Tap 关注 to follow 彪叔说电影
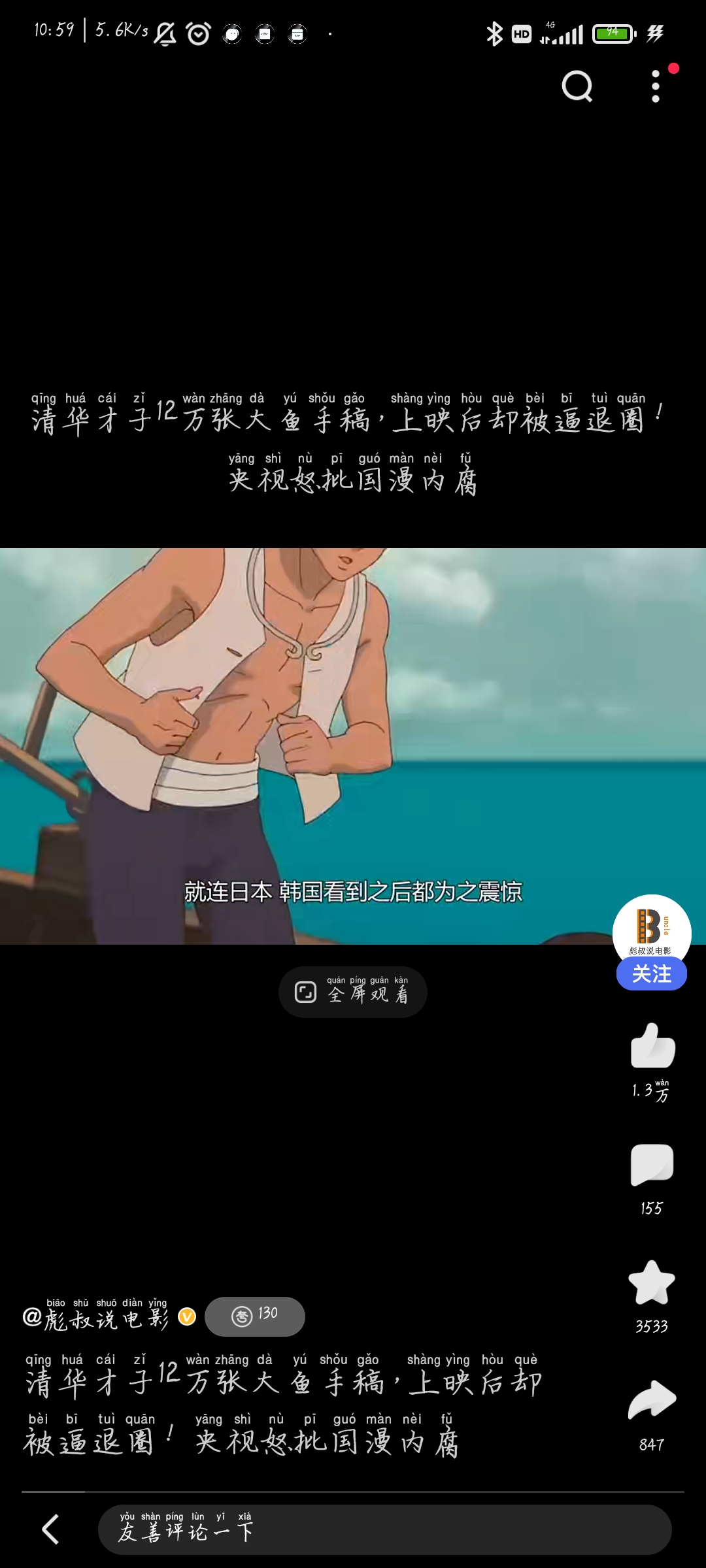 point(651,974)
